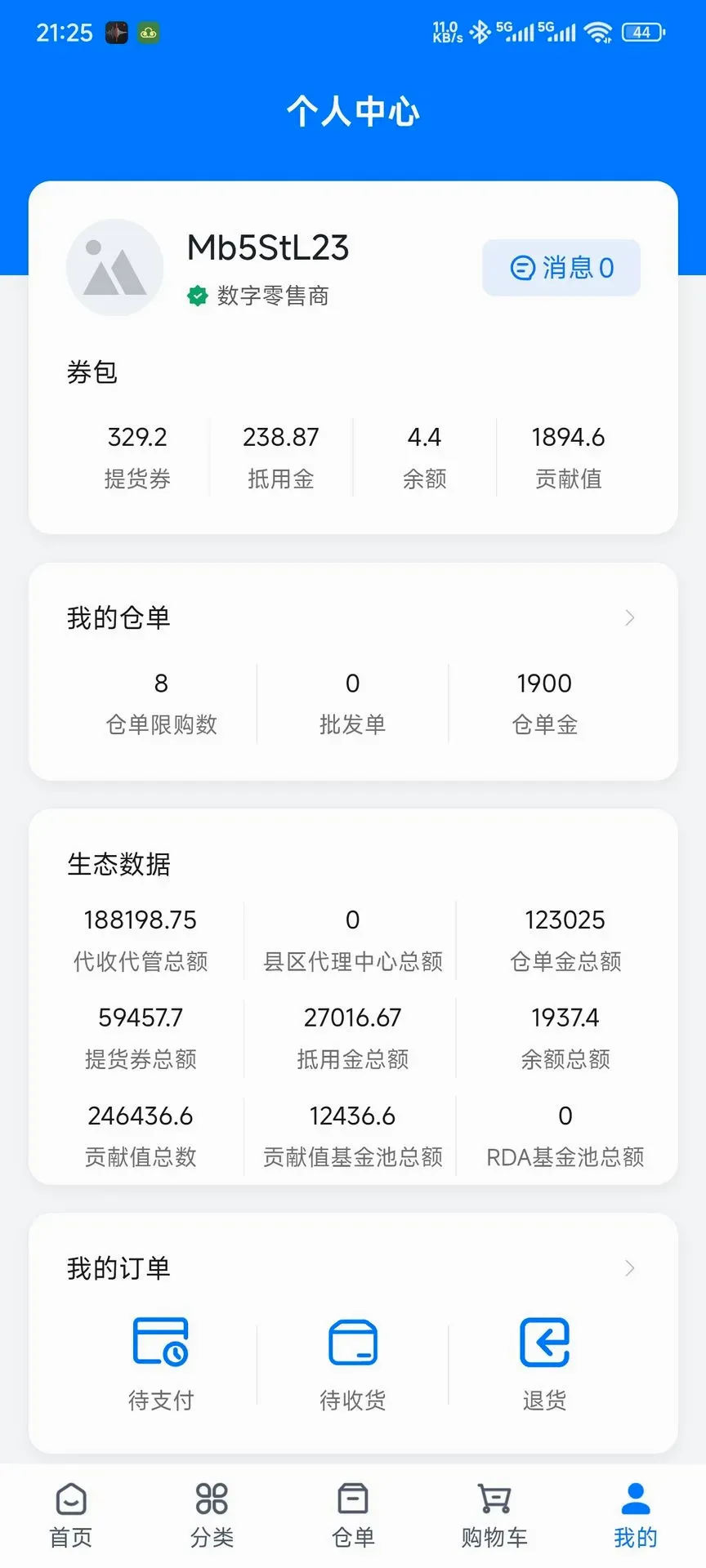Open the 购物车 shopping cart tab
The height and width of the screenshot is (1568, 706).
click(494, 1516)
